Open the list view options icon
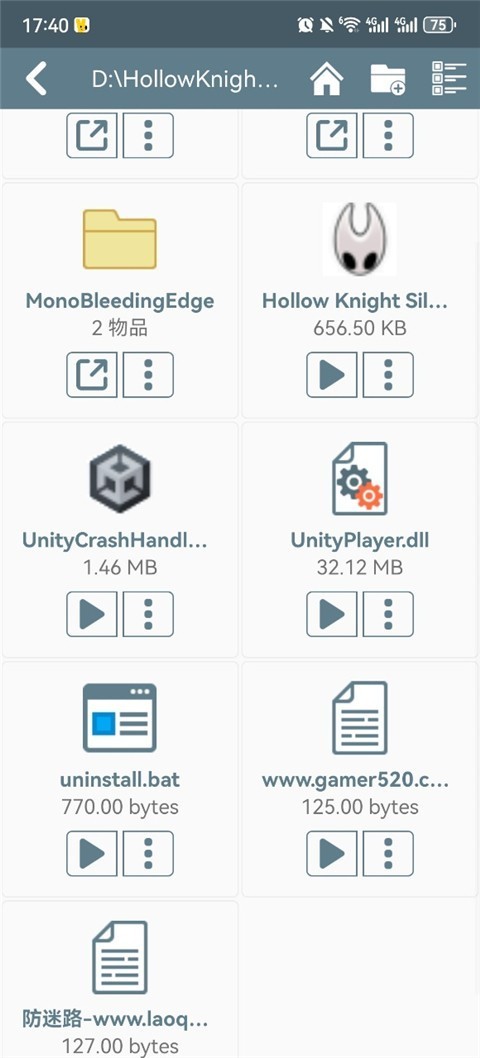This screenshot has height=1058, width=480. [449, 79]
